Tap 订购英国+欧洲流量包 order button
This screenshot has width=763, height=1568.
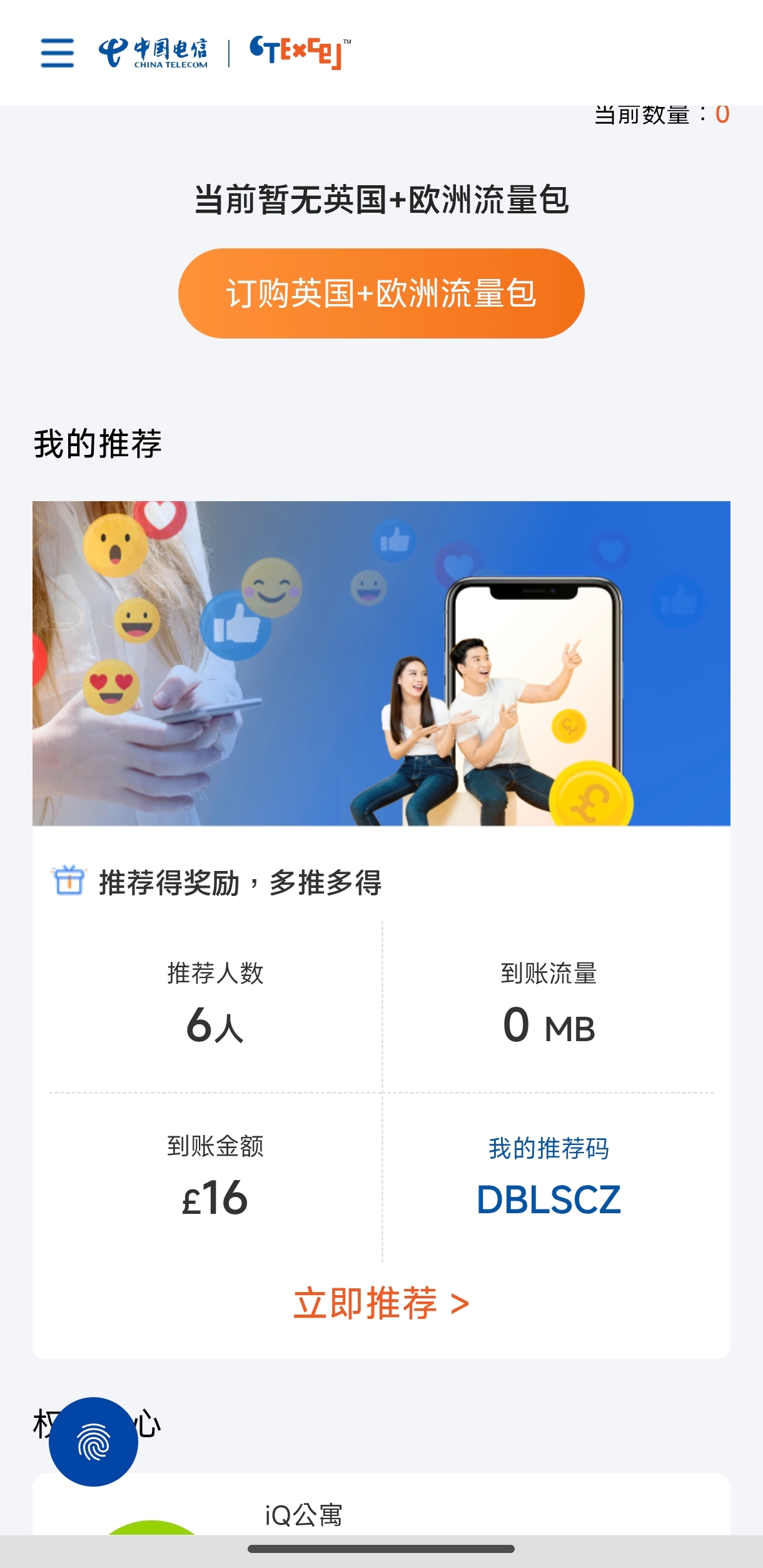pos(381,293)
